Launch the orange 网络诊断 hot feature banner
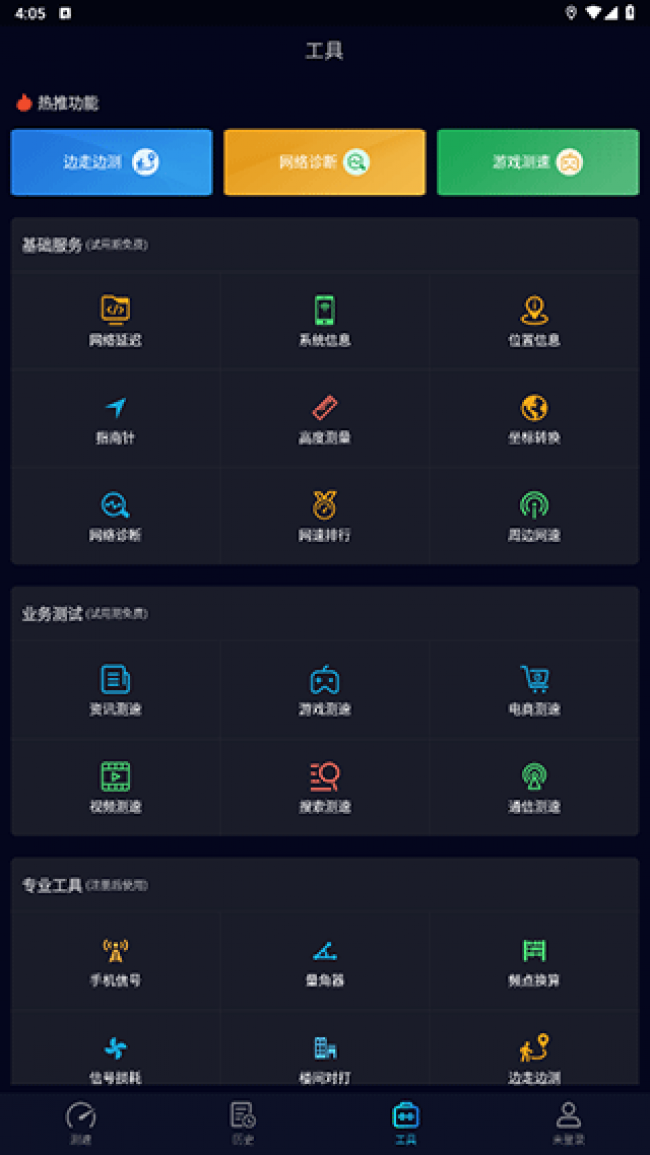This screenshot has height=1155, width=650. pos(324,162)
